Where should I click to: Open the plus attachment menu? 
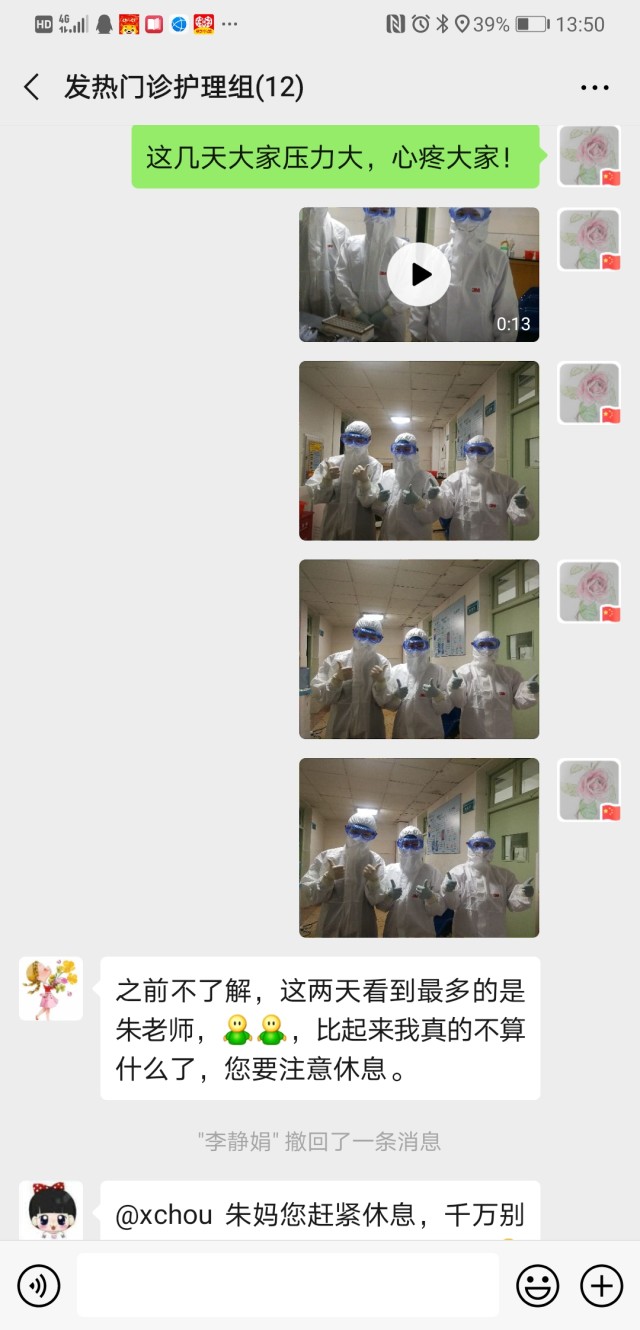[x=601, y=1285]
